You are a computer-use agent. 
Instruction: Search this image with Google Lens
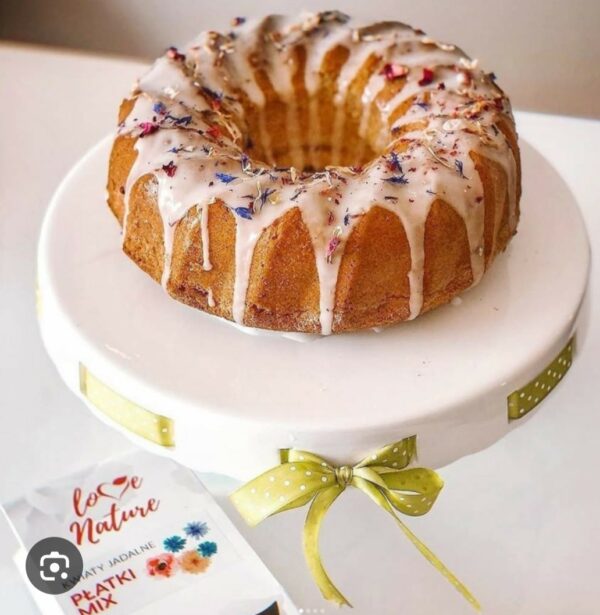click(x=54, y=566)
